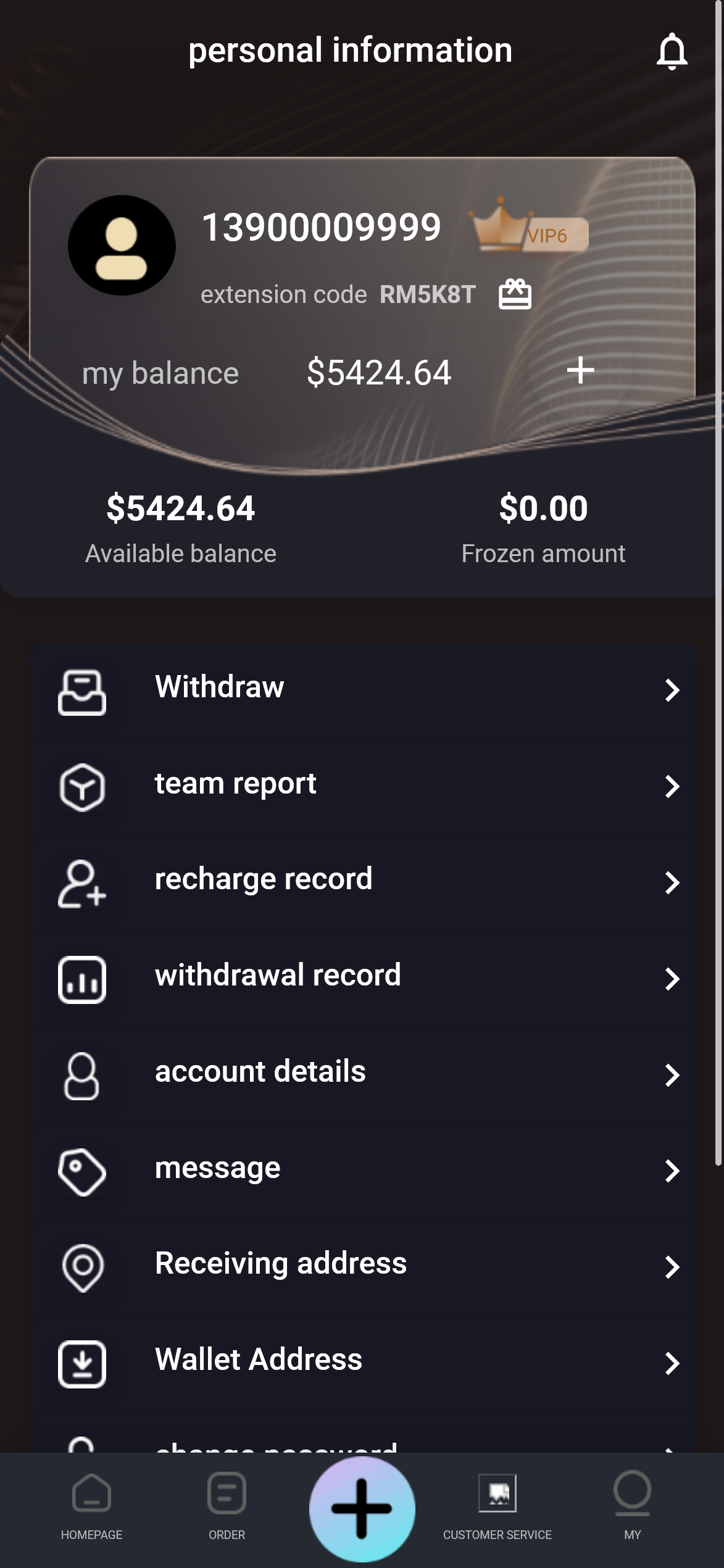Open the notifications bell
Image resolution: width=724 pixels, height=1568 pixels.
[x=672, y=52]
